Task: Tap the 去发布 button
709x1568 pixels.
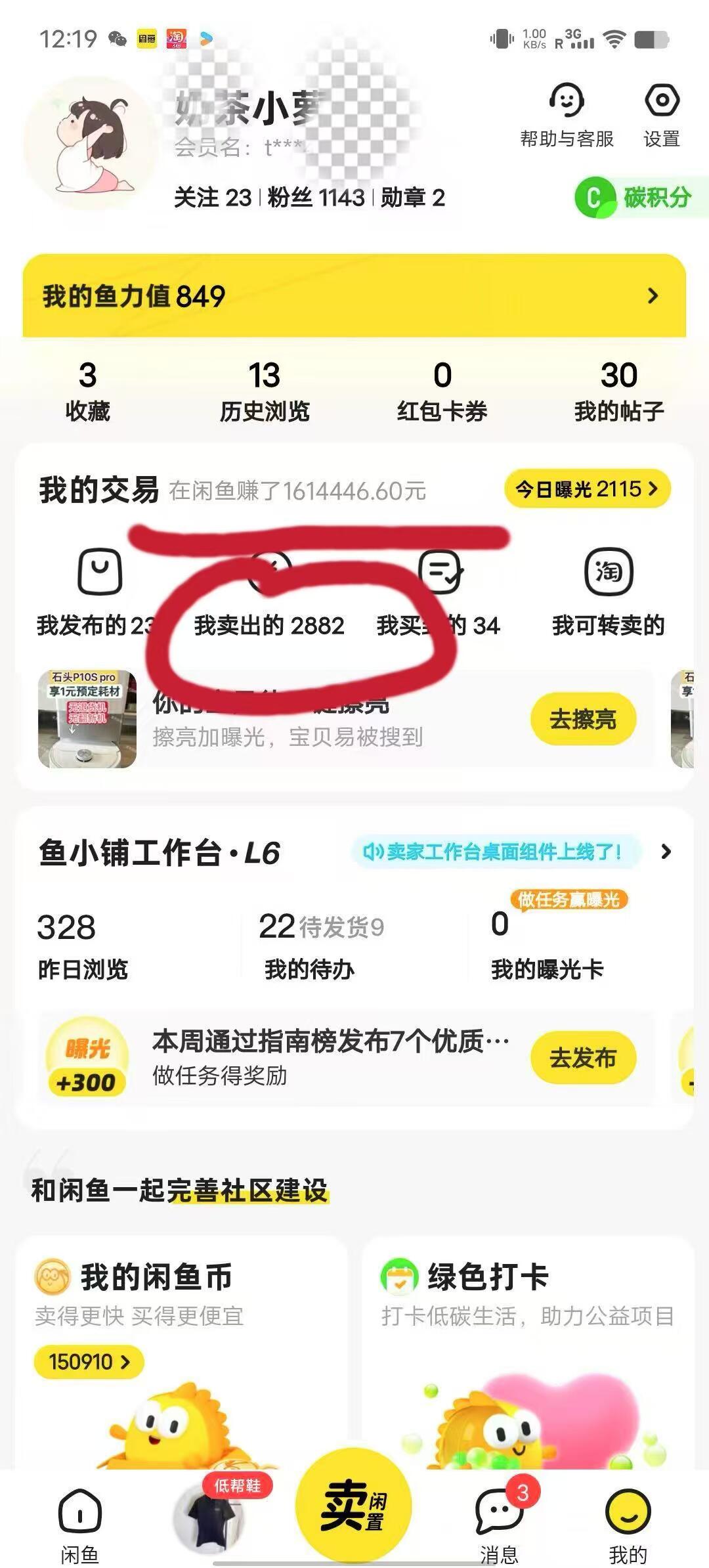Action: tap(583, 1058)
